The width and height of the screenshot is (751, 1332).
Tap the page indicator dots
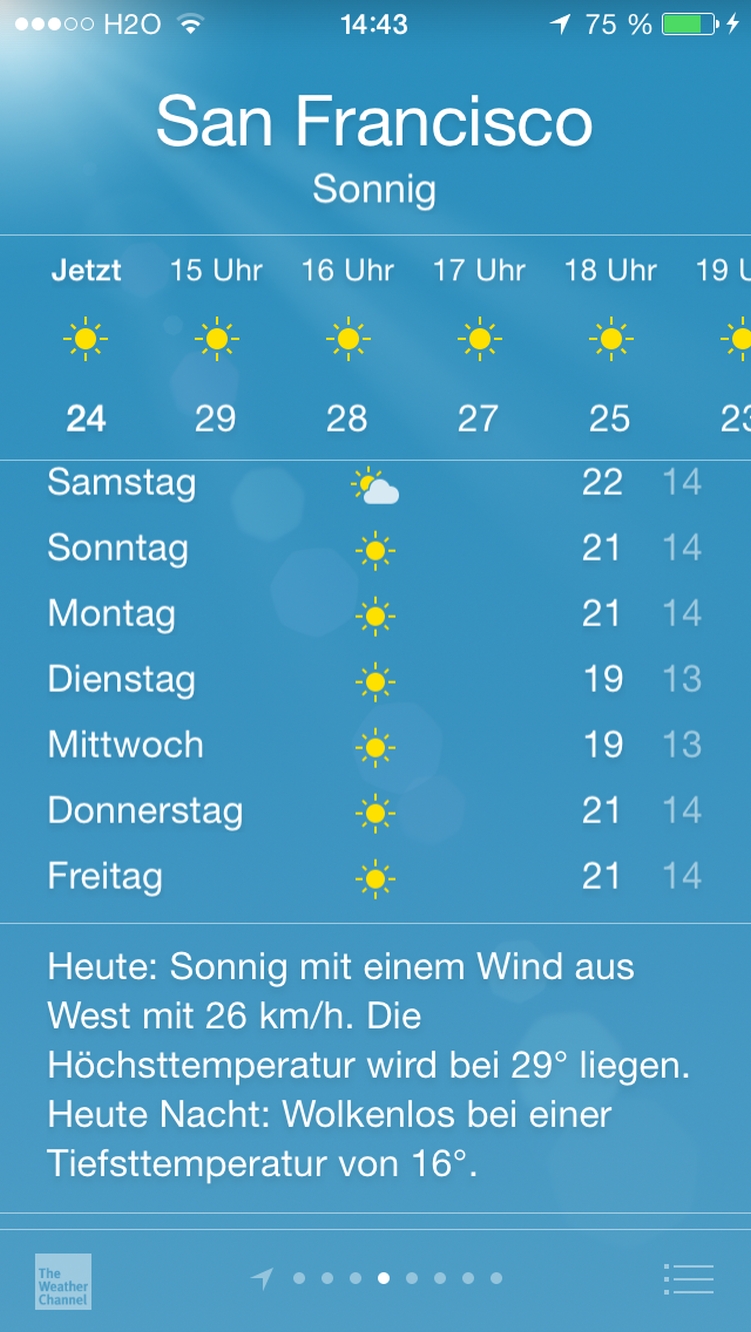click(384, 1278)
